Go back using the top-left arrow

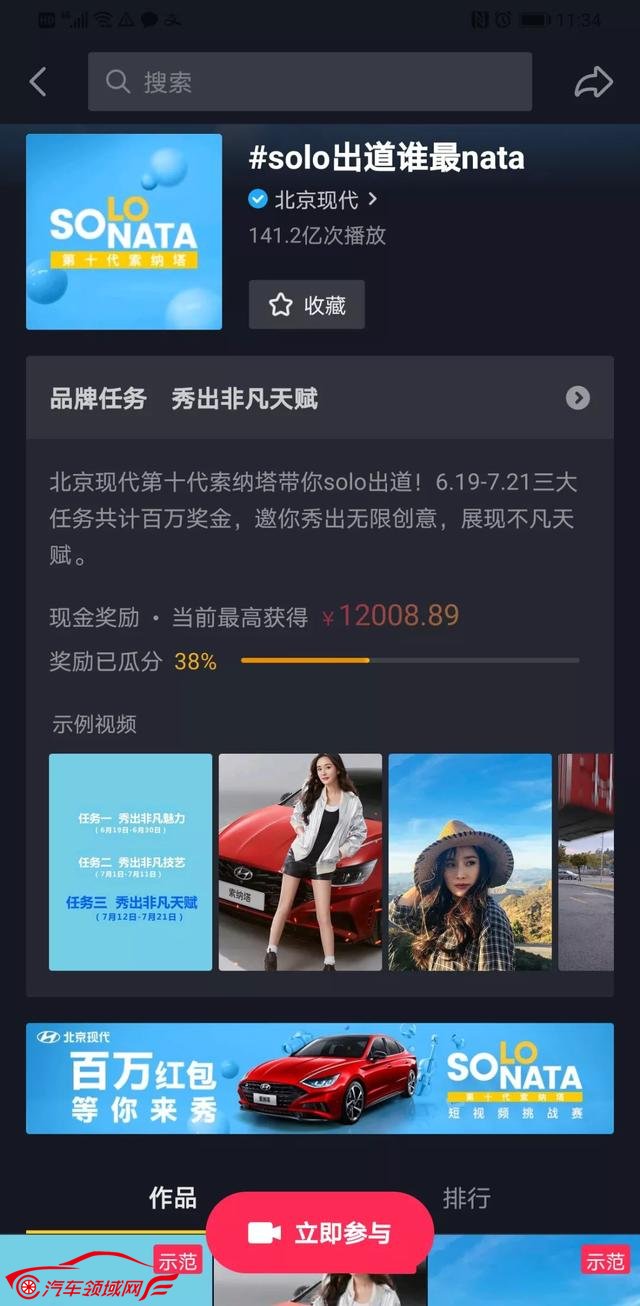pyautogui.click(x=38, y=82)
